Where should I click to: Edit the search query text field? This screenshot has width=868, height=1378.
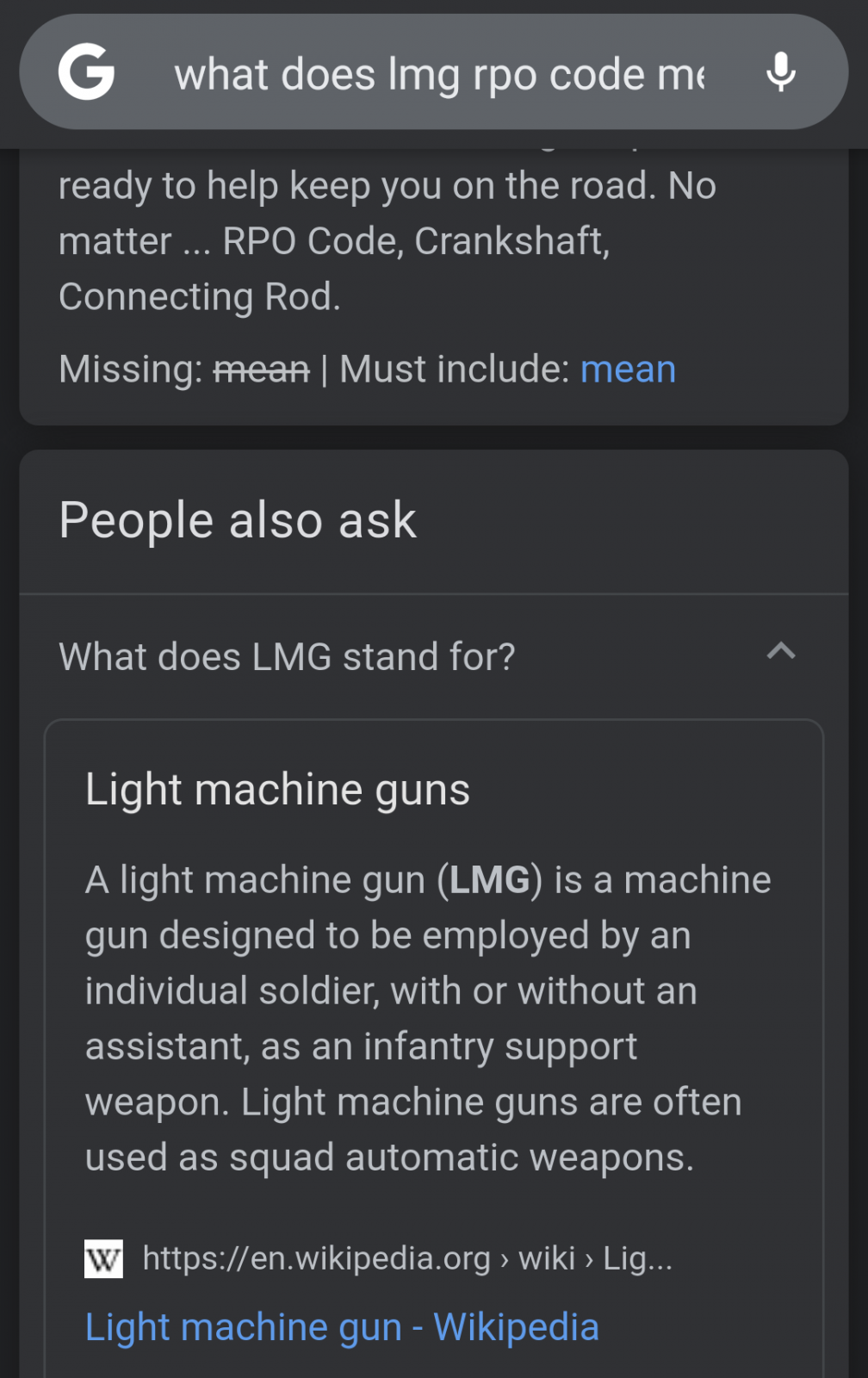(x=439, y=74)
